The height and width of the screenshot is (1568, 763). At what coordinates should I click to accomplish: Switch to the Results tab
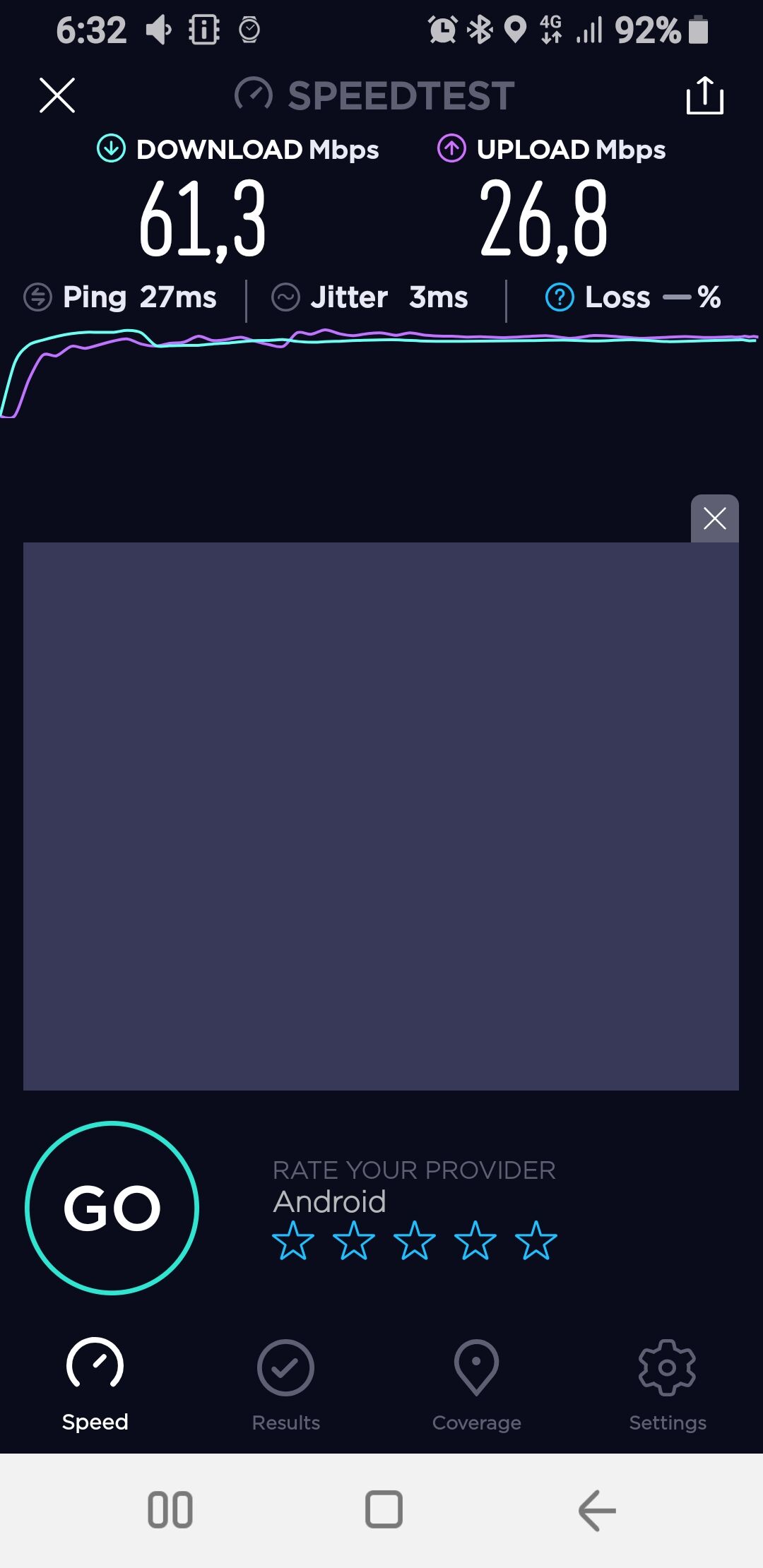coord(286,1386)
